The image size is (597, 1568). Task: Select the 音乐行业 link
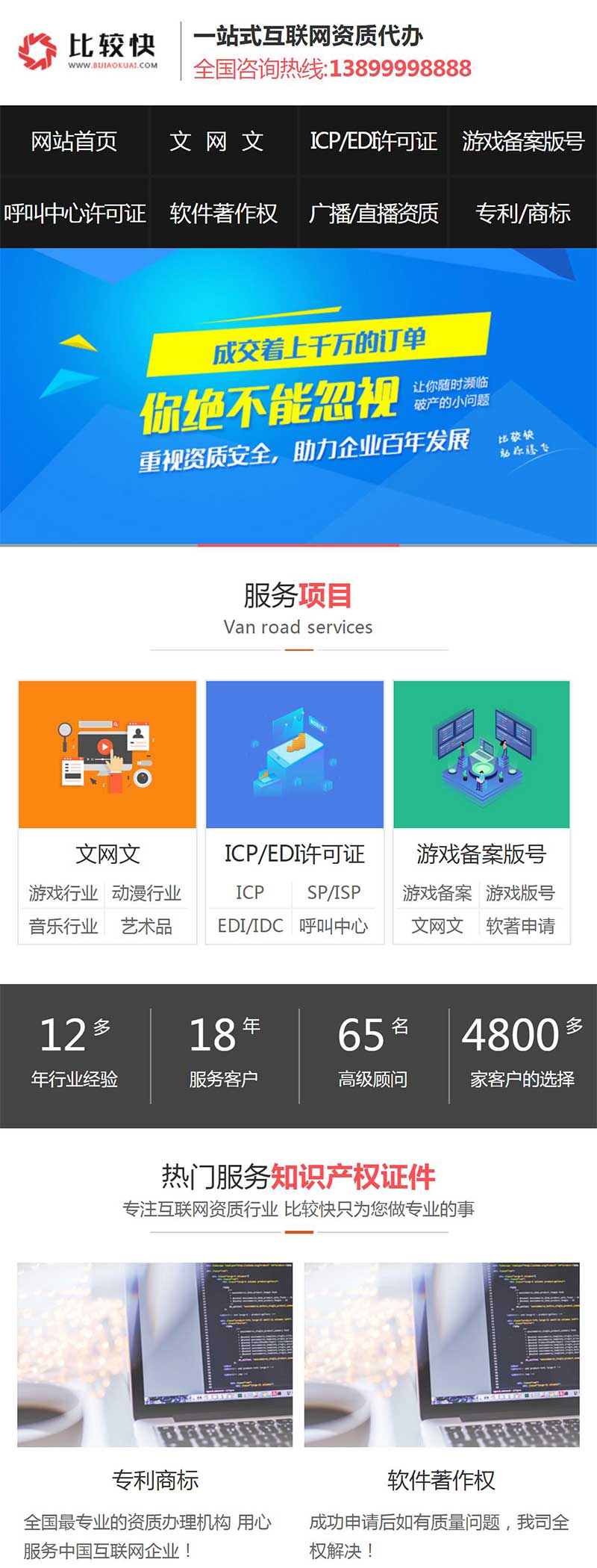pos(63,927)
